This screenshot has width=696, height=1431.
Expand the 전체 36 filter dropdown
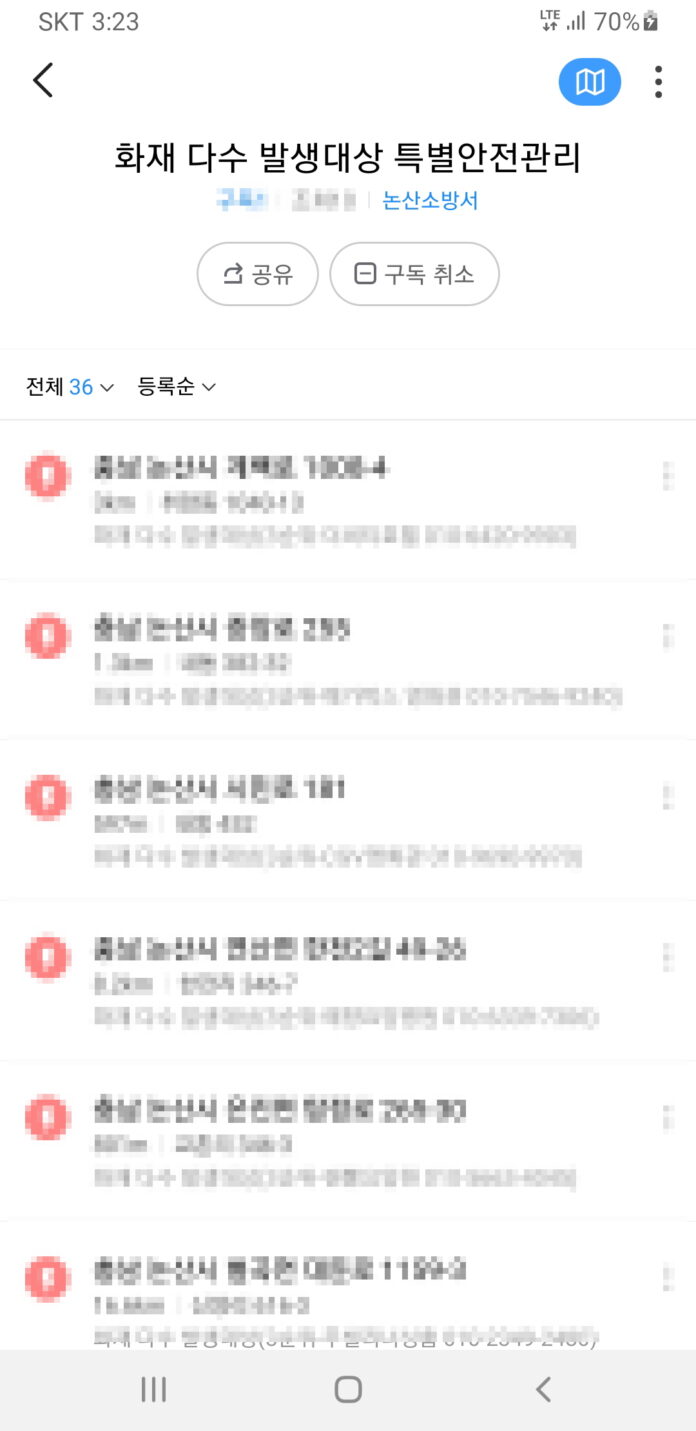(x=70, y=387)
